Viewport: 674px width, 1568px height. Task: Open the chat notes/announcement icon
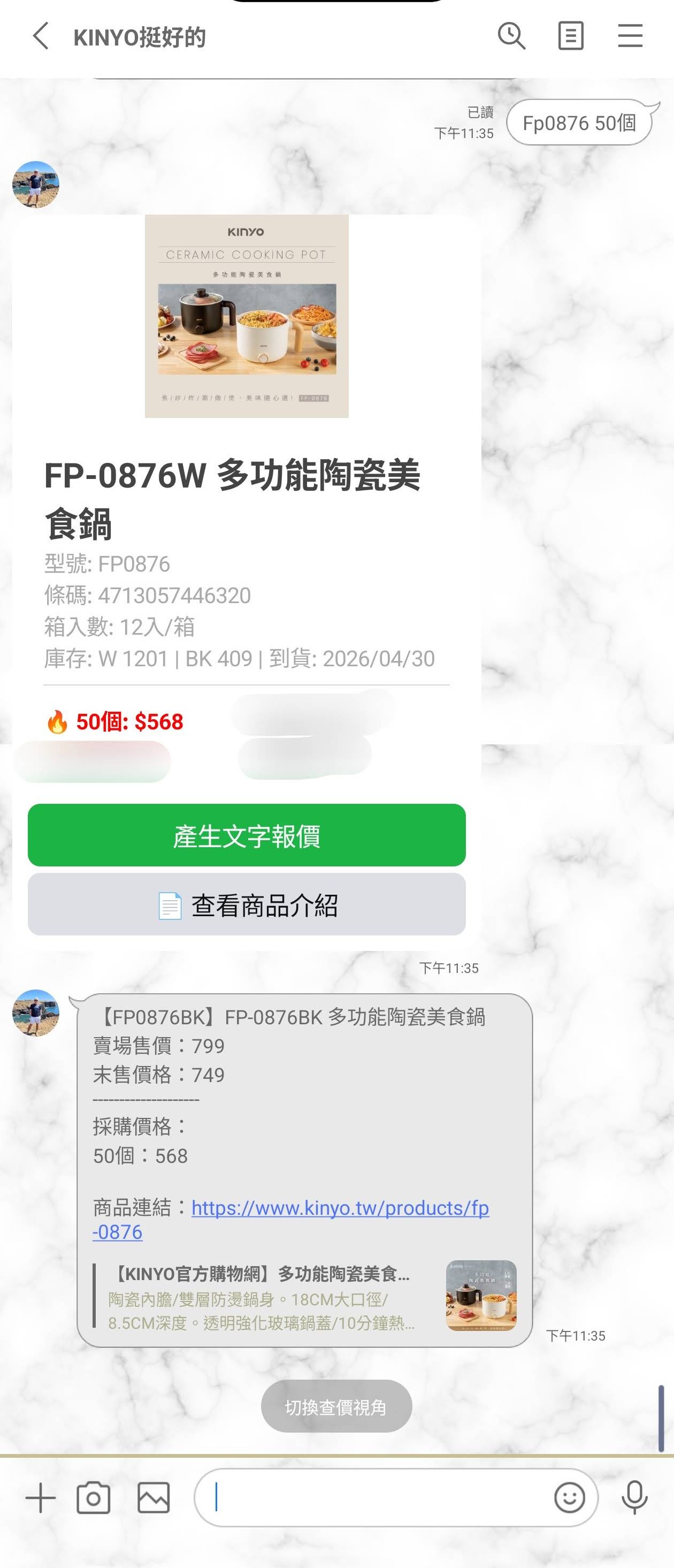tap(571, 36)
